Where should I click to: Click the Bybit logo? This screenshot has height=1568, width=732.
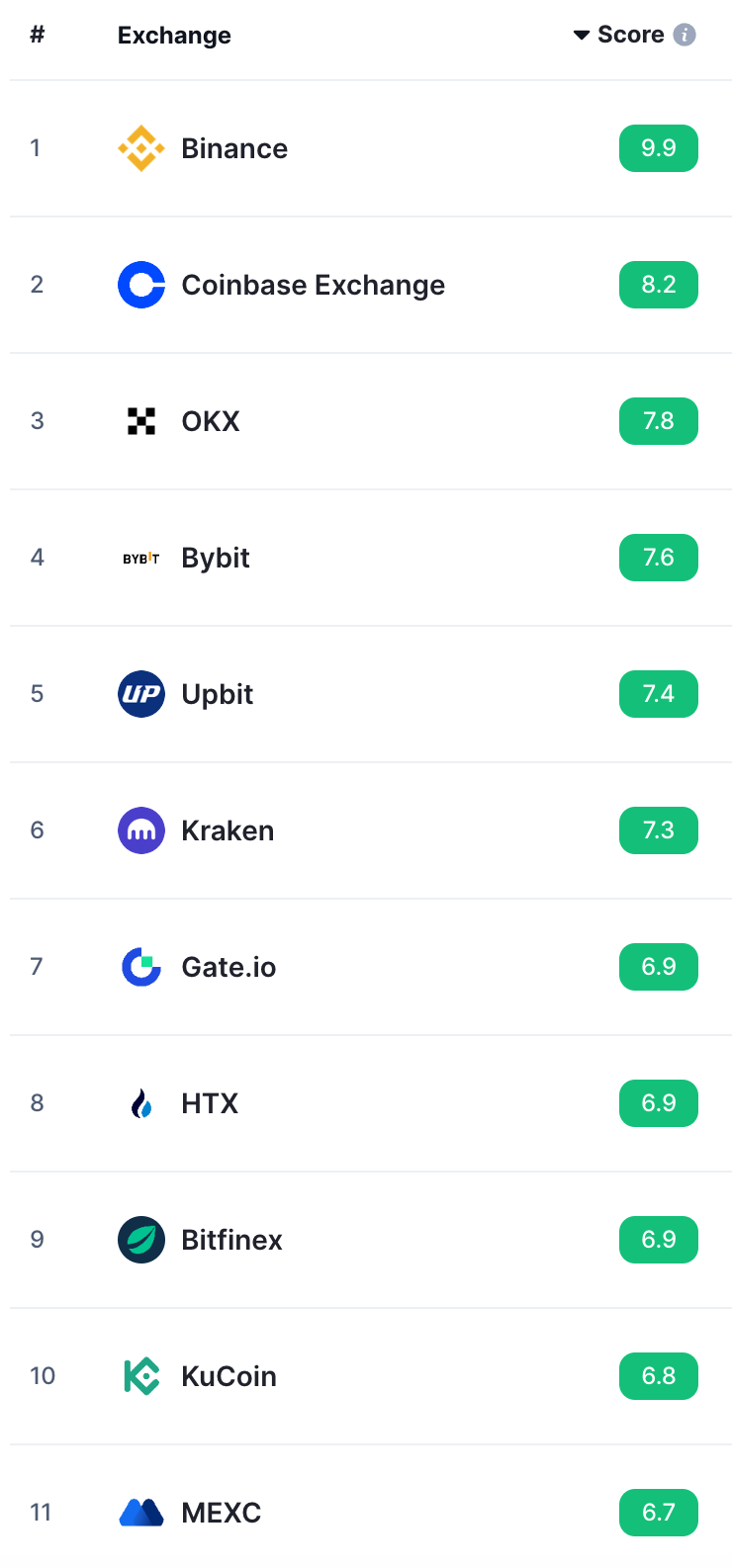(142, 558)
